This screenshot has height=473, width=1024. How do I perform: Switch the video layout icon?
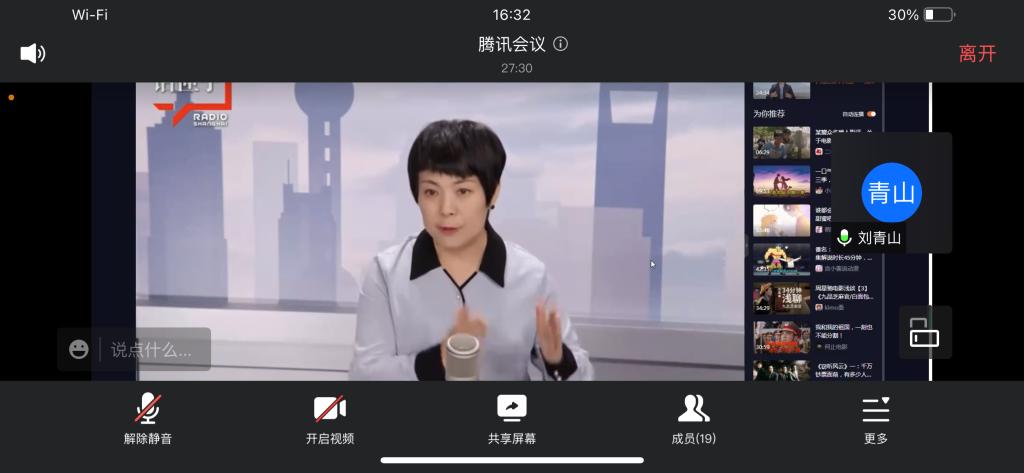tap(924, 333)
